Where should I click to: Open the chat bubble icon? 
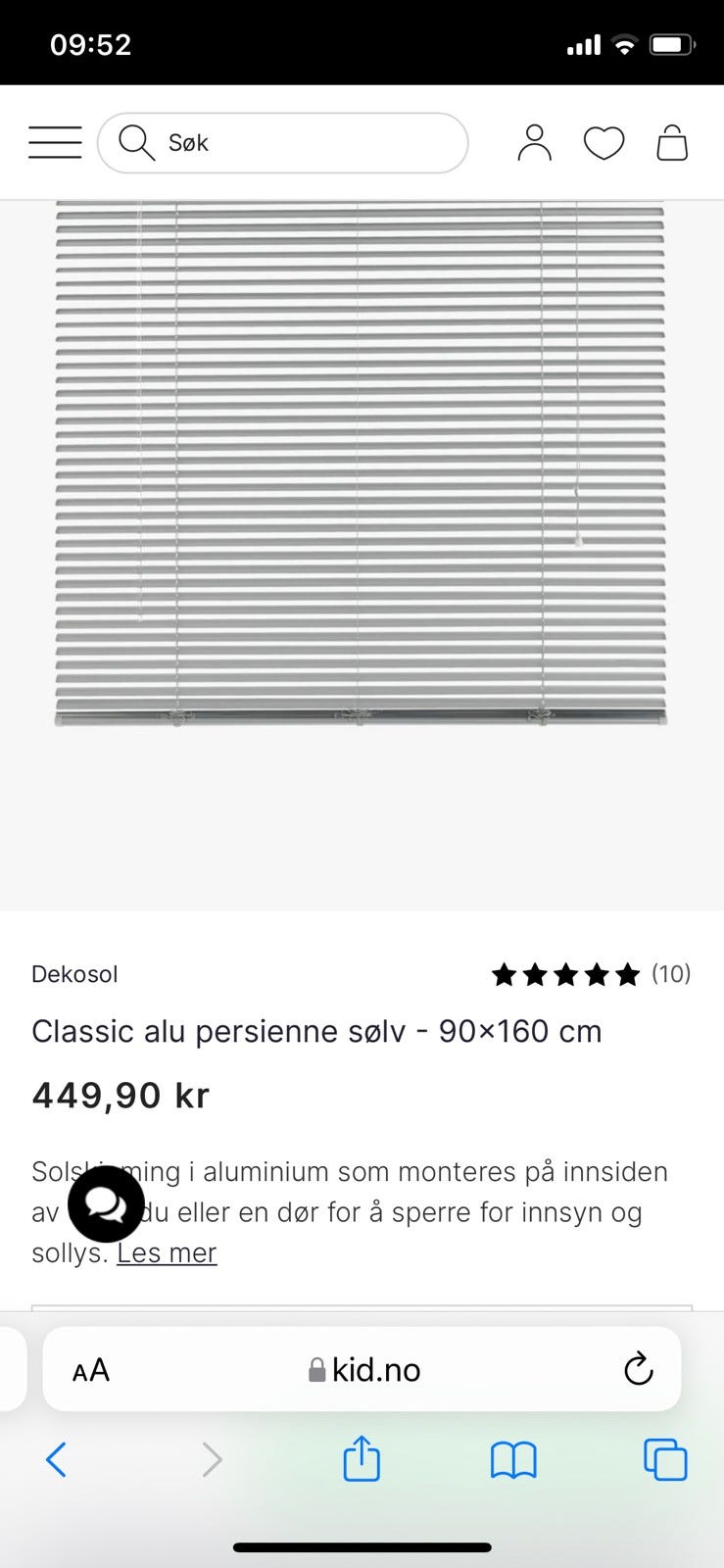pyautogui.click(x=106, y=1204)
